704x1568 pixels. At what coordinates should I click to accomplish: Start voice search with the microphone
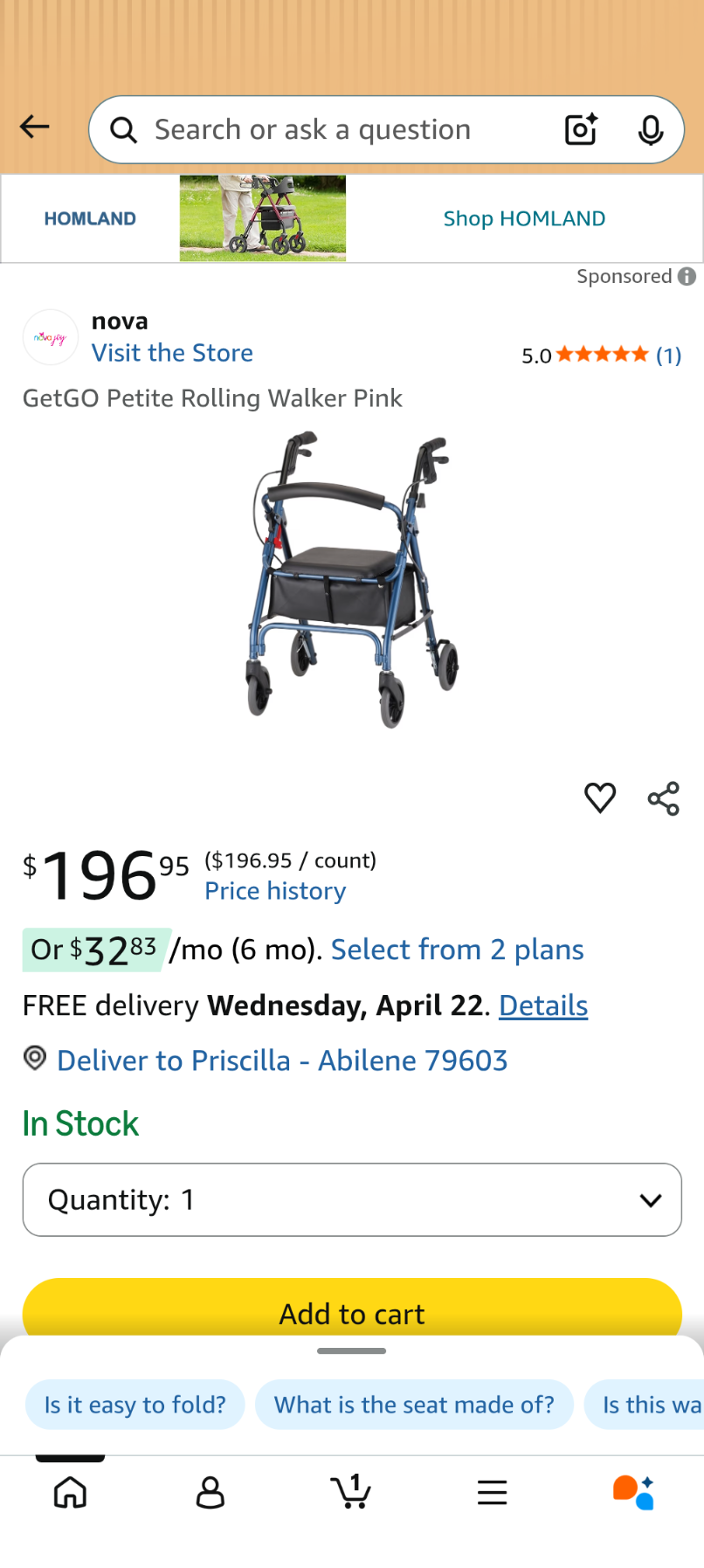[x=650, y=130]
